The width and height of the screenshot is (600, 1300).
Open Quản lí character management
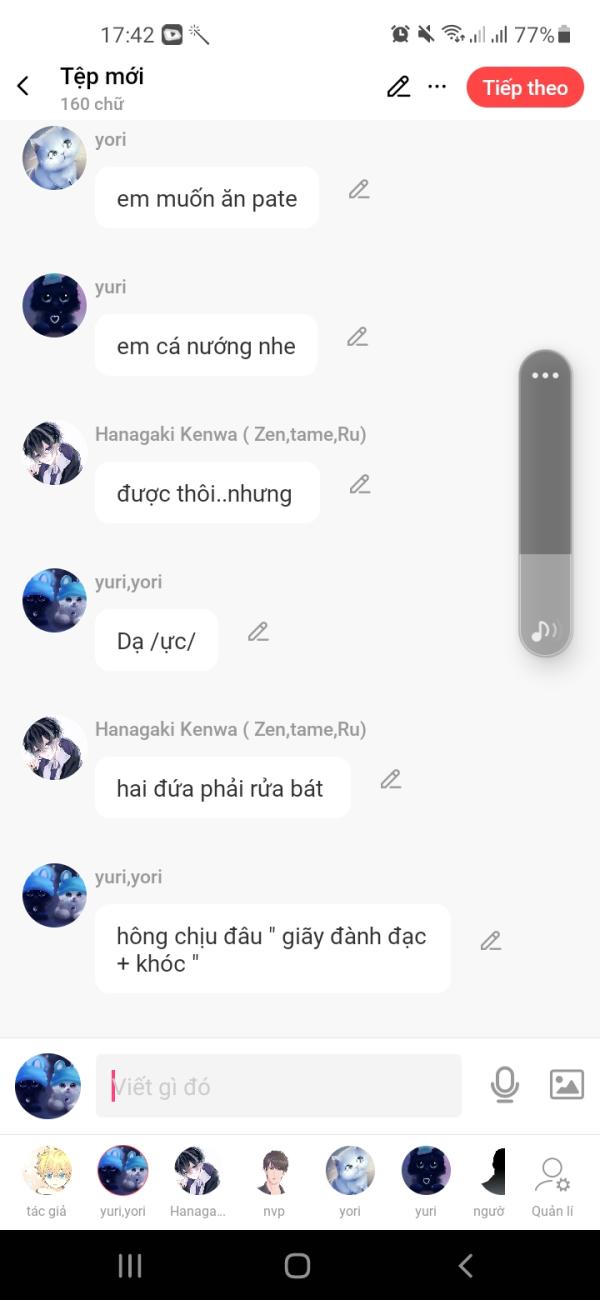point(552,1186)
